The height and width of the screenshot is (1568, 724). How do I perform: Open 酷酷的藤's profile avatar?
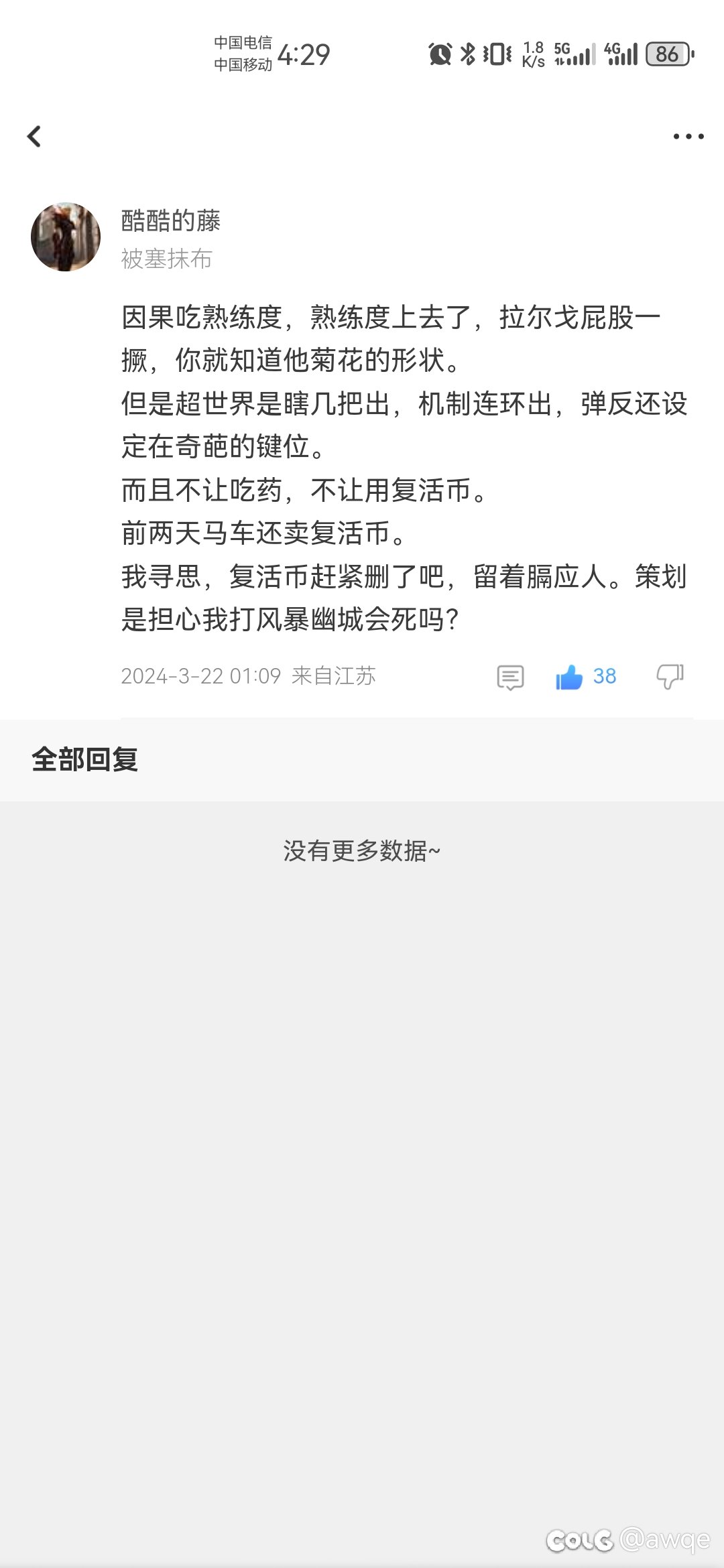66,237
